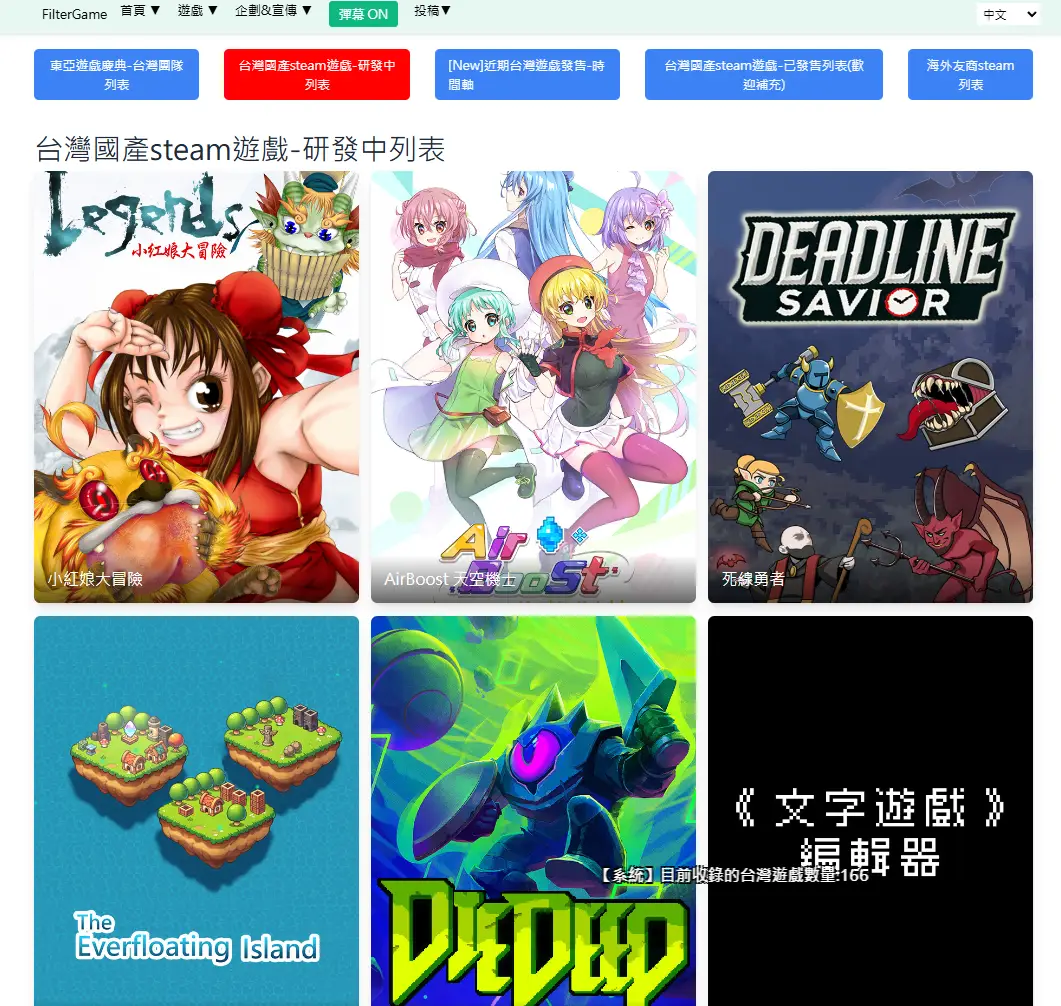
Task: Open the 小紅娘大冒險 game card
Action: click(196, 387)
